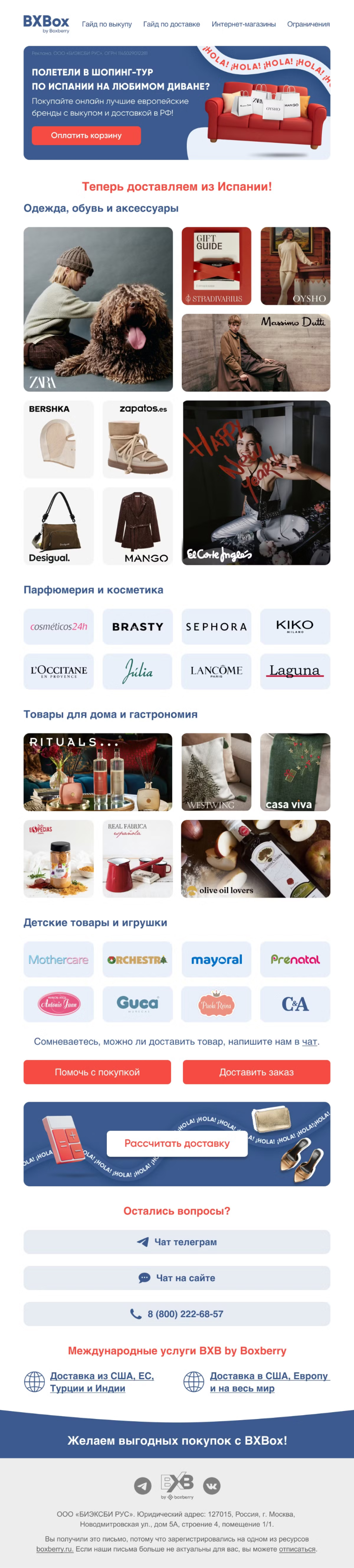
Task: Open the Гайд по выкупу link
Action: tap(106, 24)
